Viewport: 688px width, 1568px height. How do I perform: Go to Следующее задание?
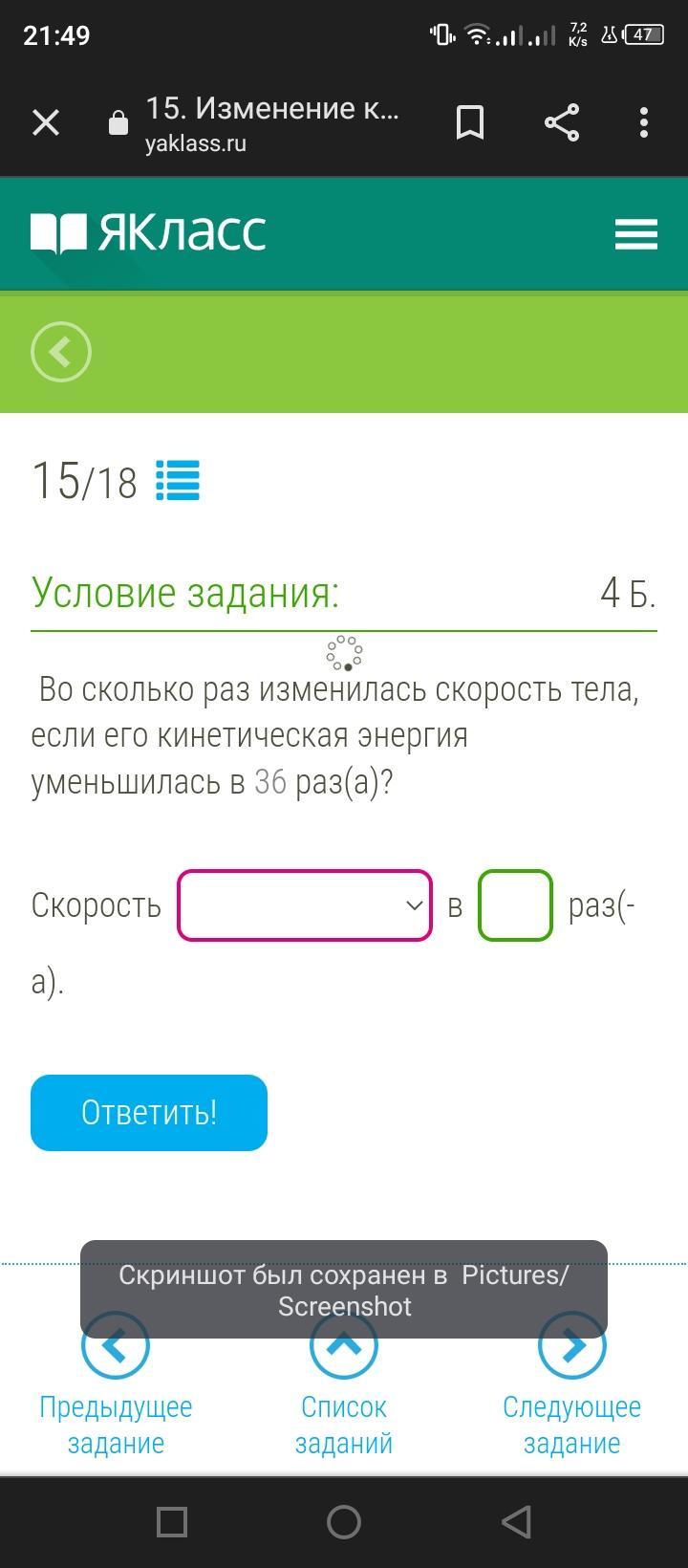point(571,1386)
